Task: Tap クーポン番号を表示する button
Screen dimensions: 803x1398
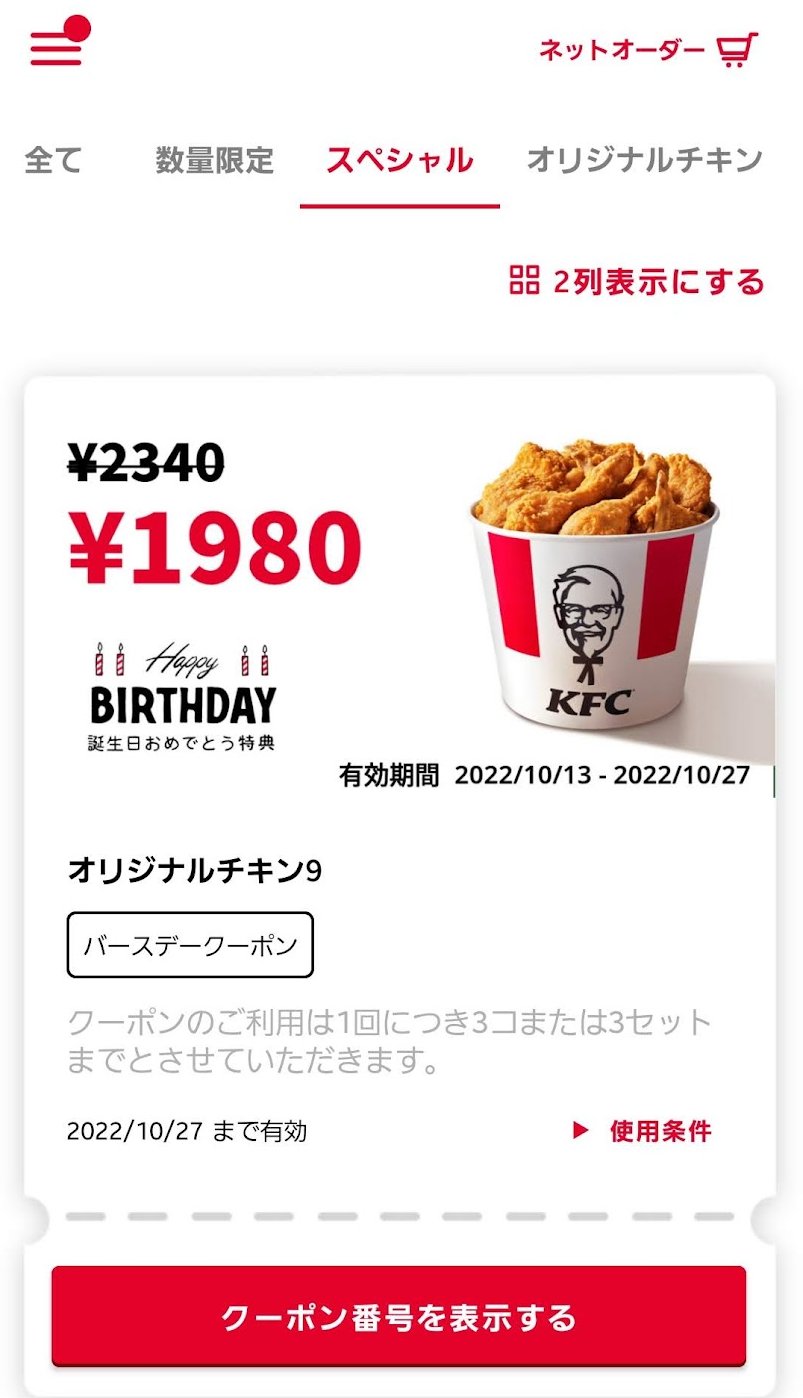Action: tap(399, 1316)
